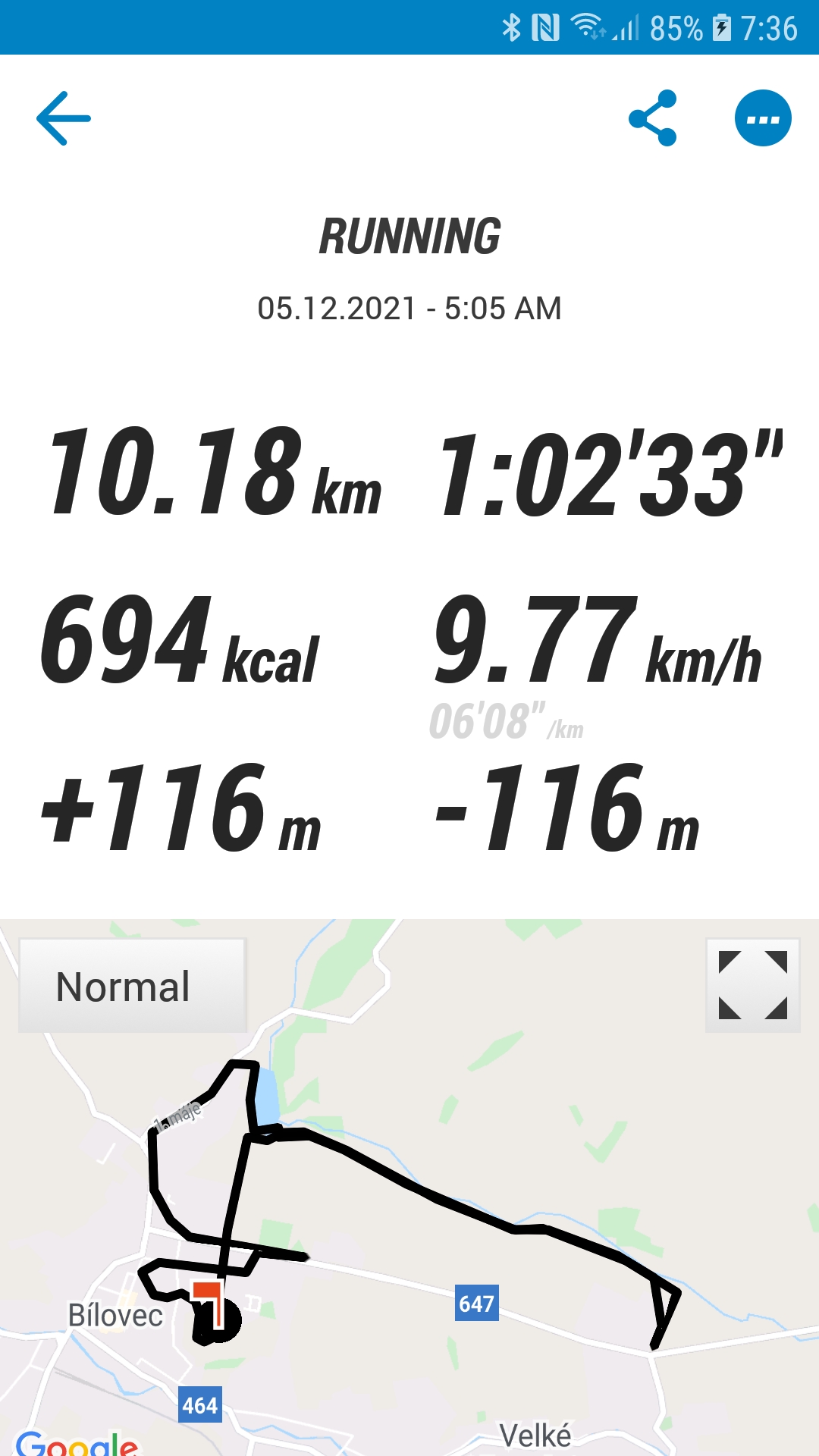Share this running activity
This screenshot has height=1456, width=819.
click(652, 118)
